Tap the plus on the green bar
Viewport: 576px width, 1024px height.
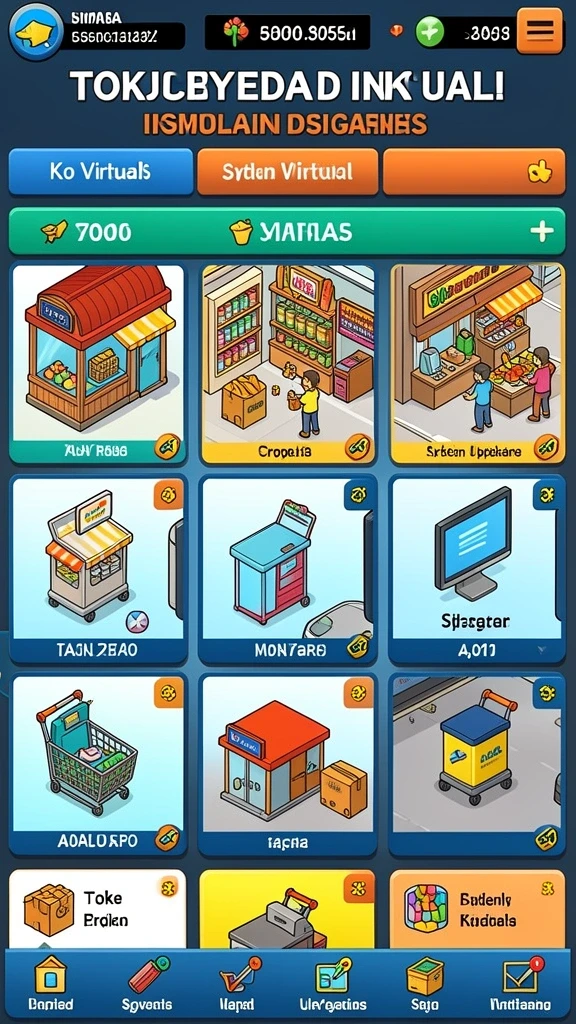pyautogui.click(x=542, y=231)
